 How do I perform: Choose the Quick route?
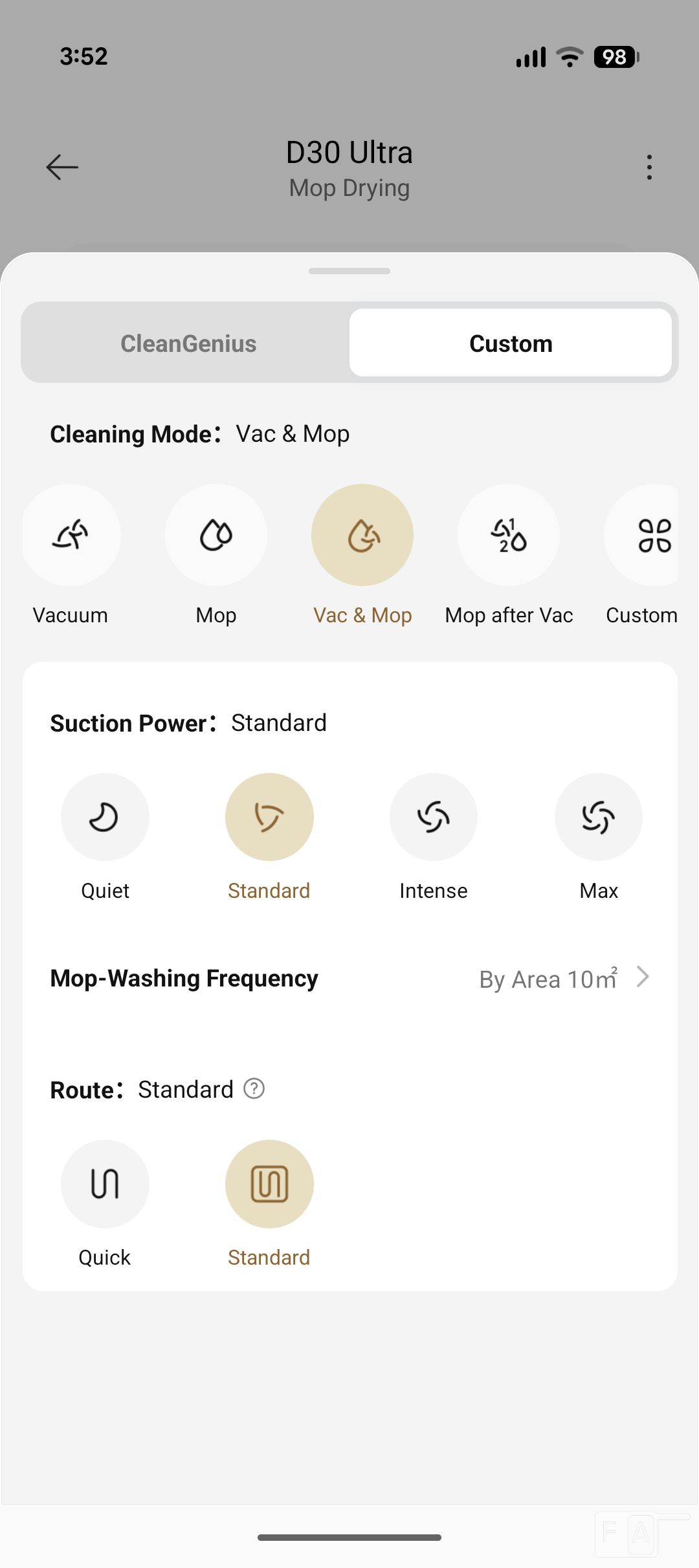(105, 1184)
